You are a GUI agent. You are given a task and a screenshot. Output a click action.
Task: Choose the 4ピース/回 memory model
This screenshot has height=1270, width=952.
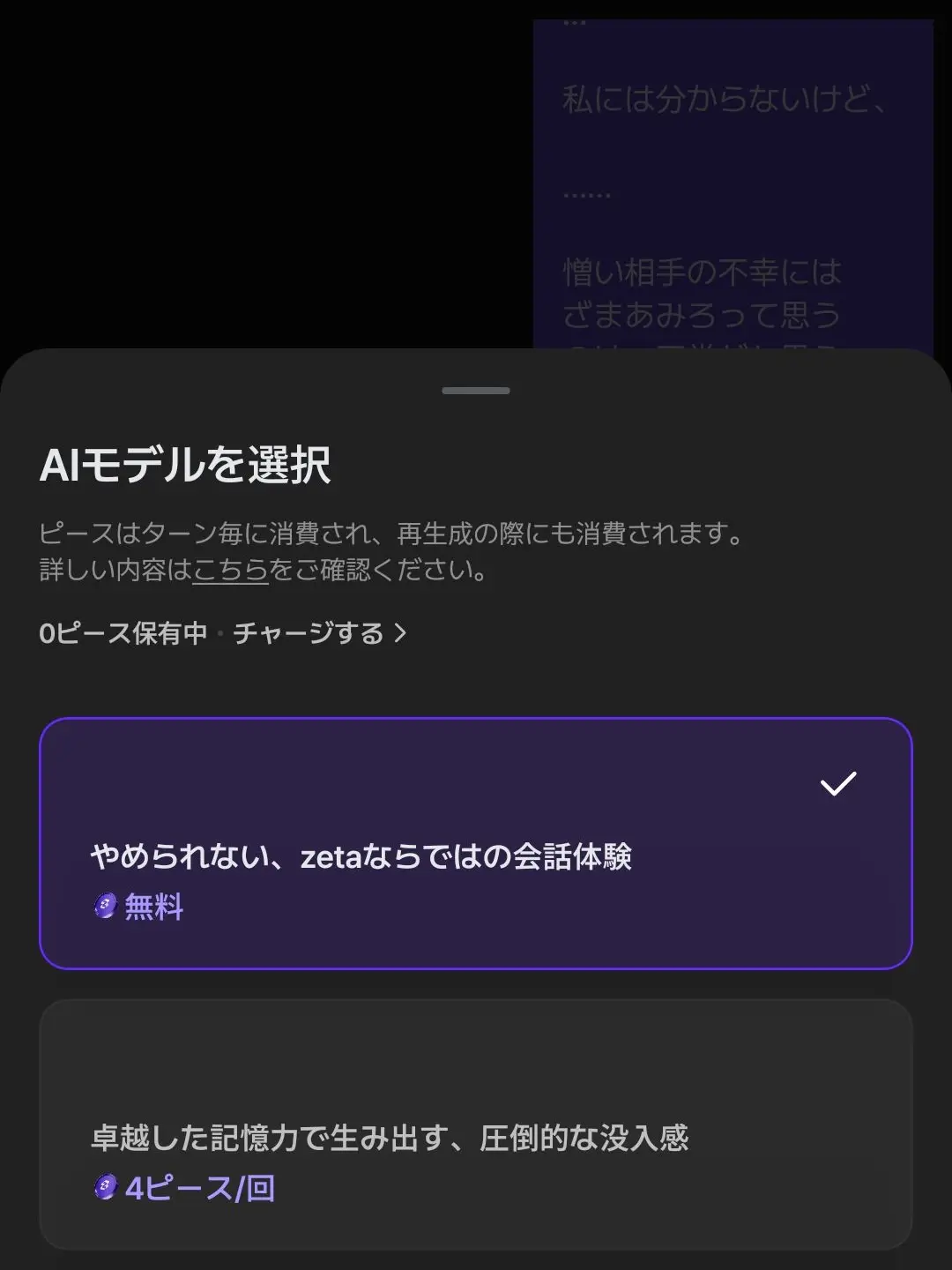click(476, 1124)
